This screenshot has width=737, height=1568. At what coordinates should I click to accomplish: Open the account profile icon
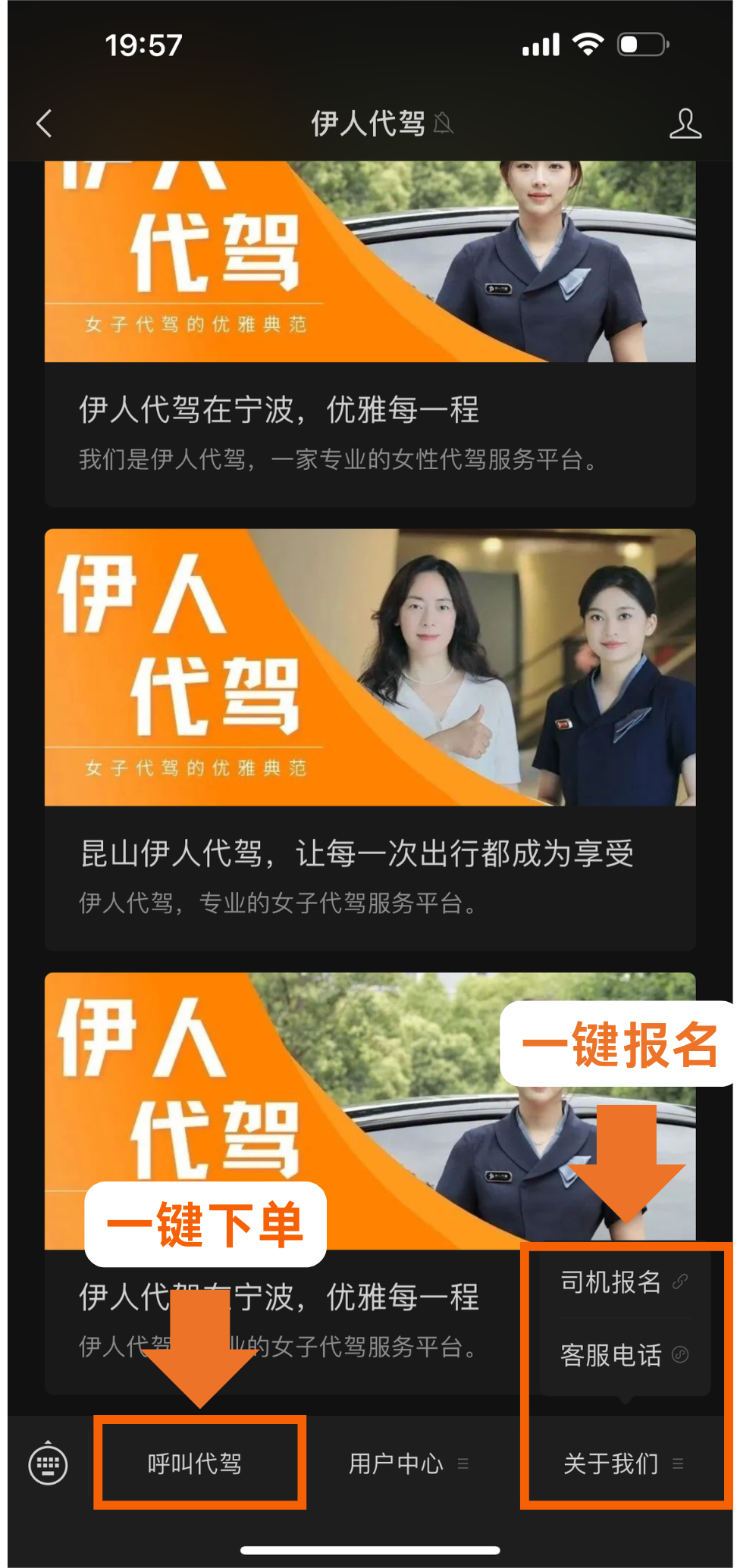(x=685, y=124)
